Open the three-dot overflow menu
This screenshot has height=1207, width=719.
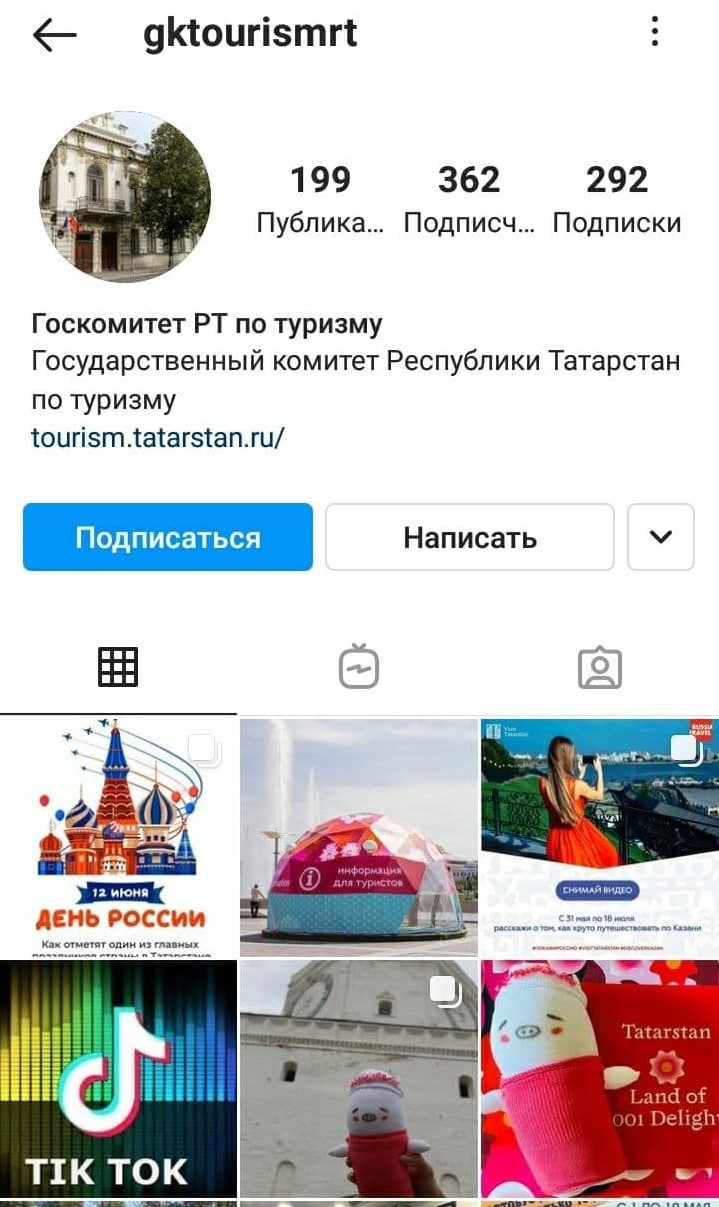click(654, 33)
